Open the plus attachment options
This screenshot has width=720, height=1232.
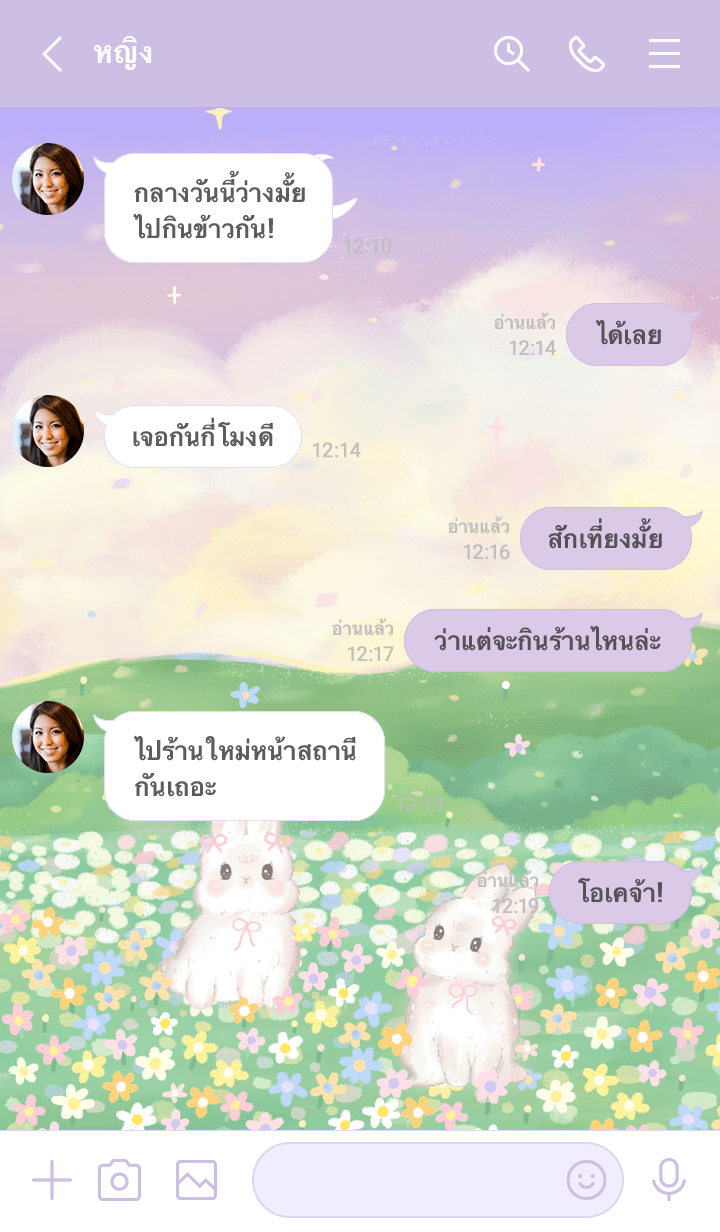tap(52, 1181)
